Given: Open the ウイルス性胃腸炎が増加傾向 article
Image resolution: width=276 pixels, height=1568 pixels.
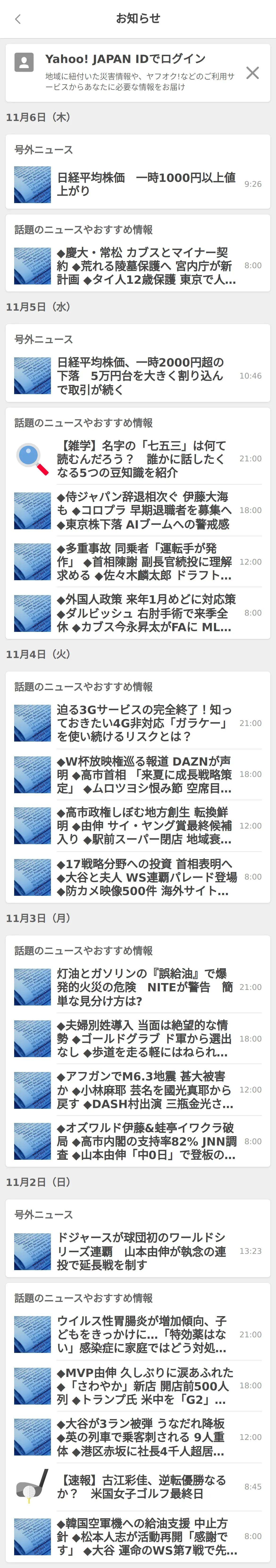Looking at the screenshot, I should 146,1334.
